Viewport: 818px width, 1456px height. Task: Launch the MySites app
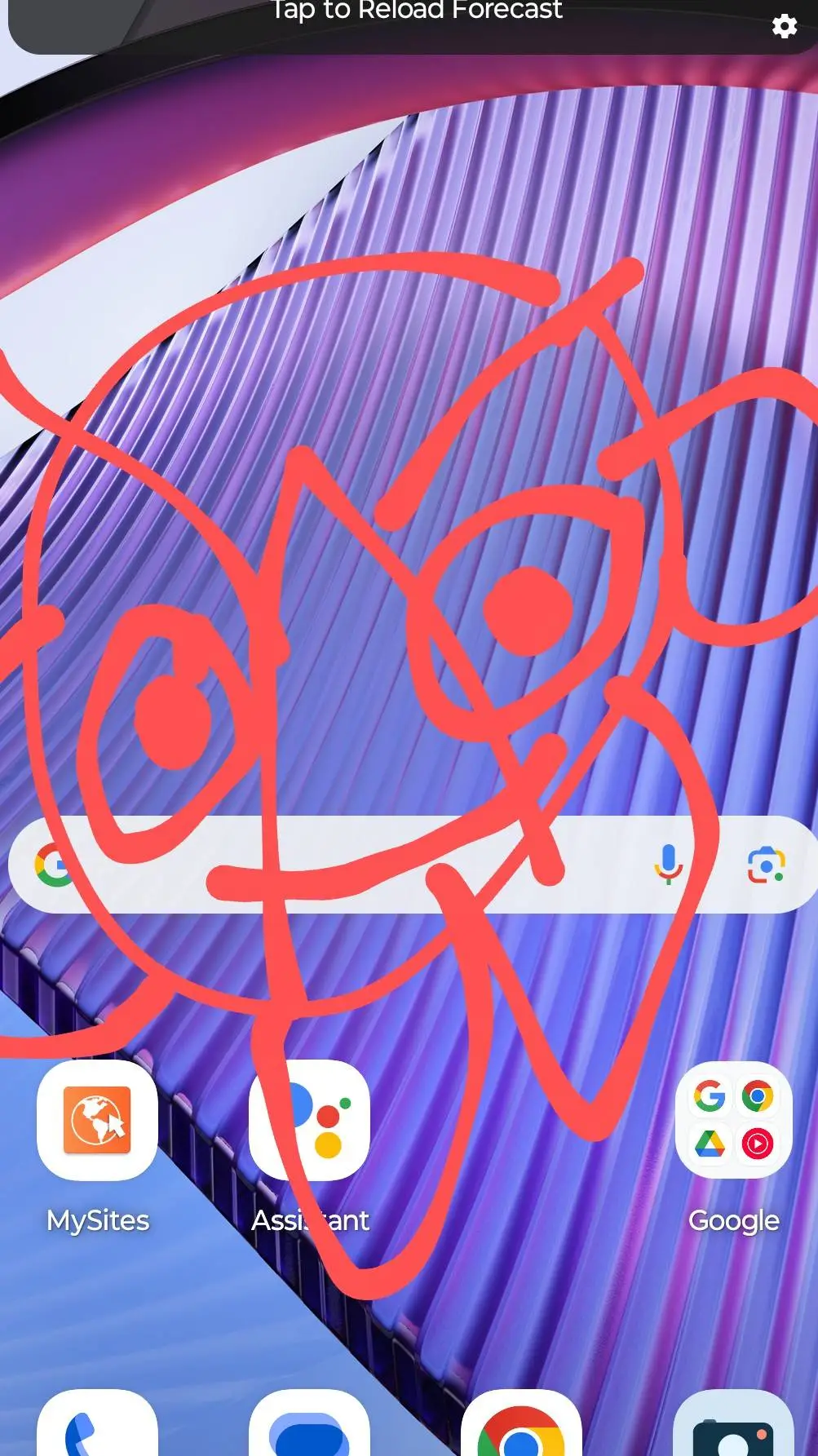[98, 1120]
